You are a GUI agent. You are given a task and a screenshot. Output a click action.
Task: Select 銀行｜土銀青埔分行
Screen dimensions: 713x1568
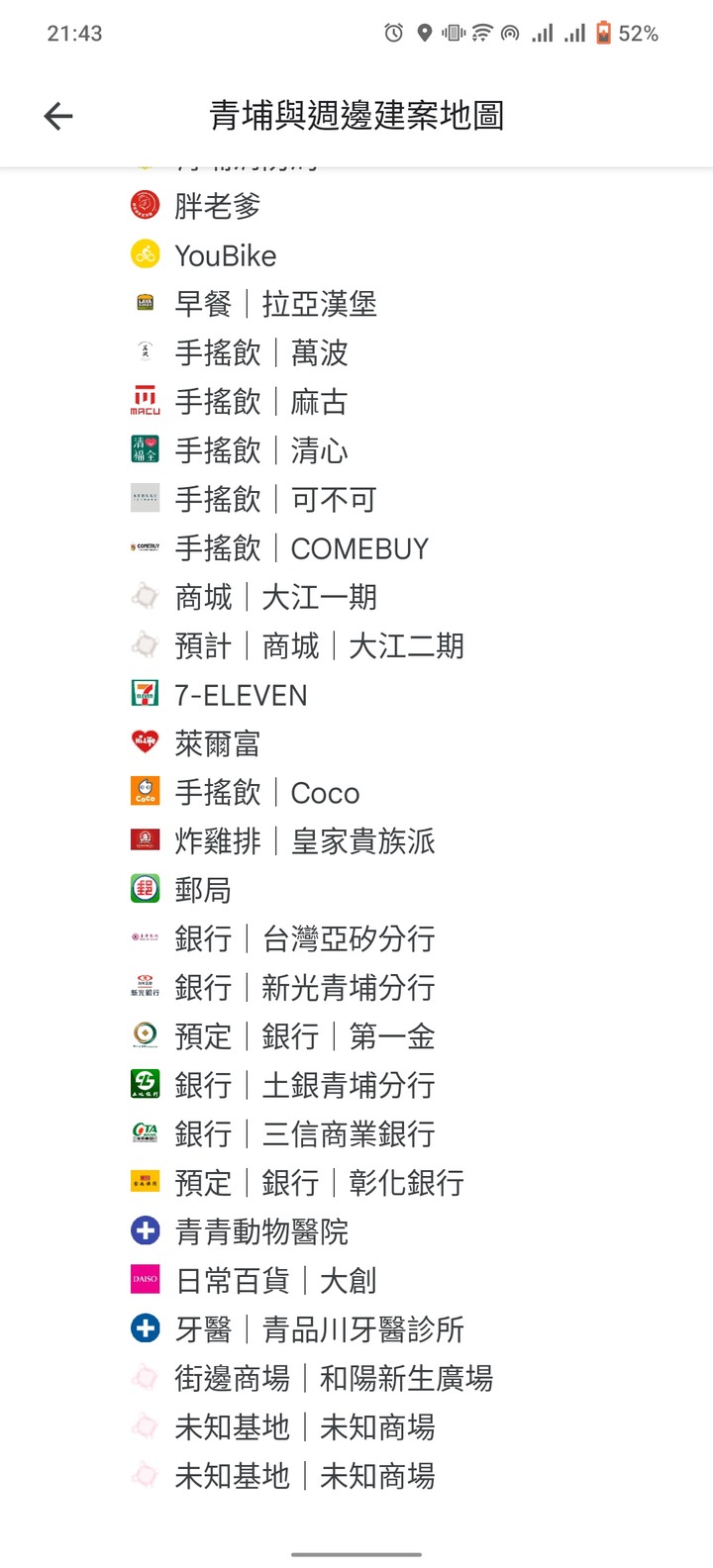tap(305, 1085)
